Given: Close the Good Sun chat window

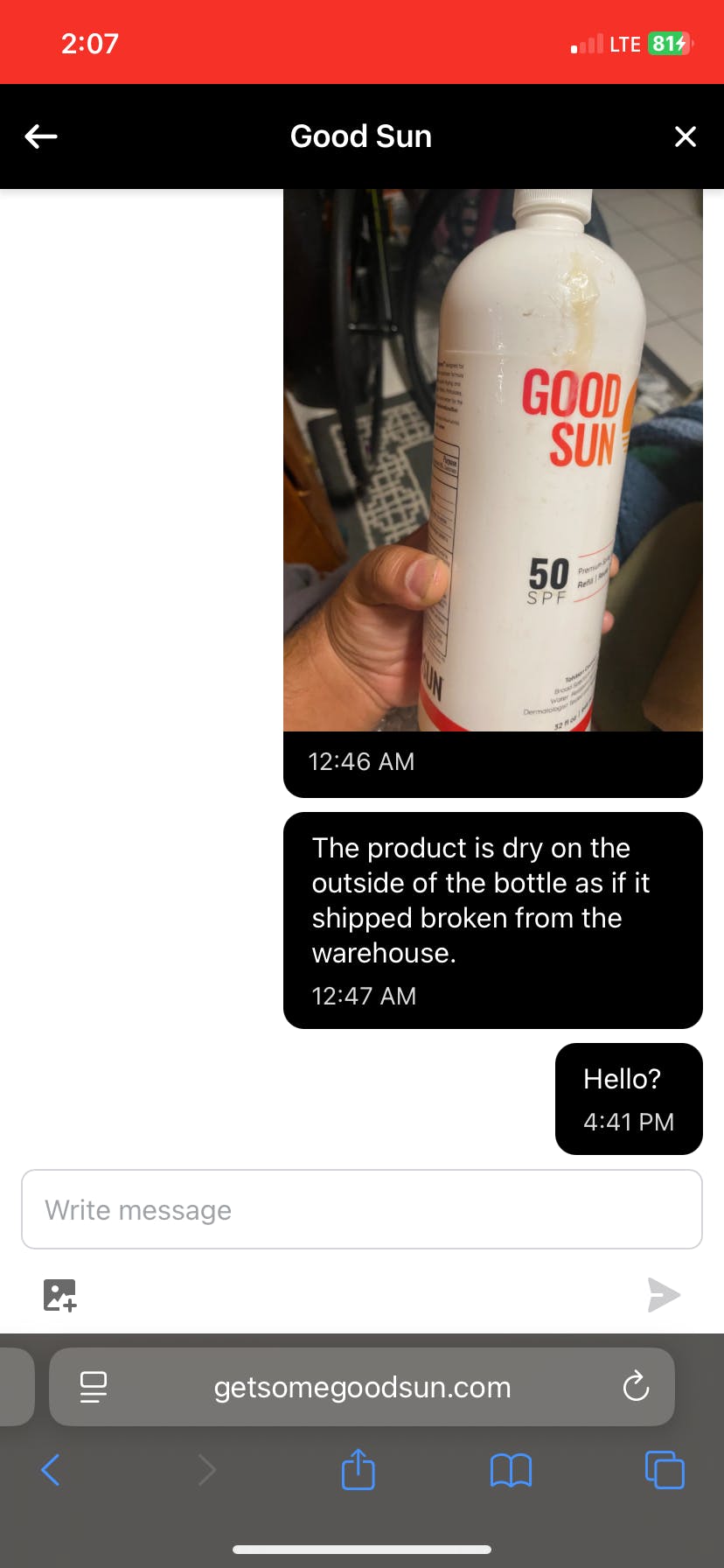Looking at the screenshot, I should (686, 136).
